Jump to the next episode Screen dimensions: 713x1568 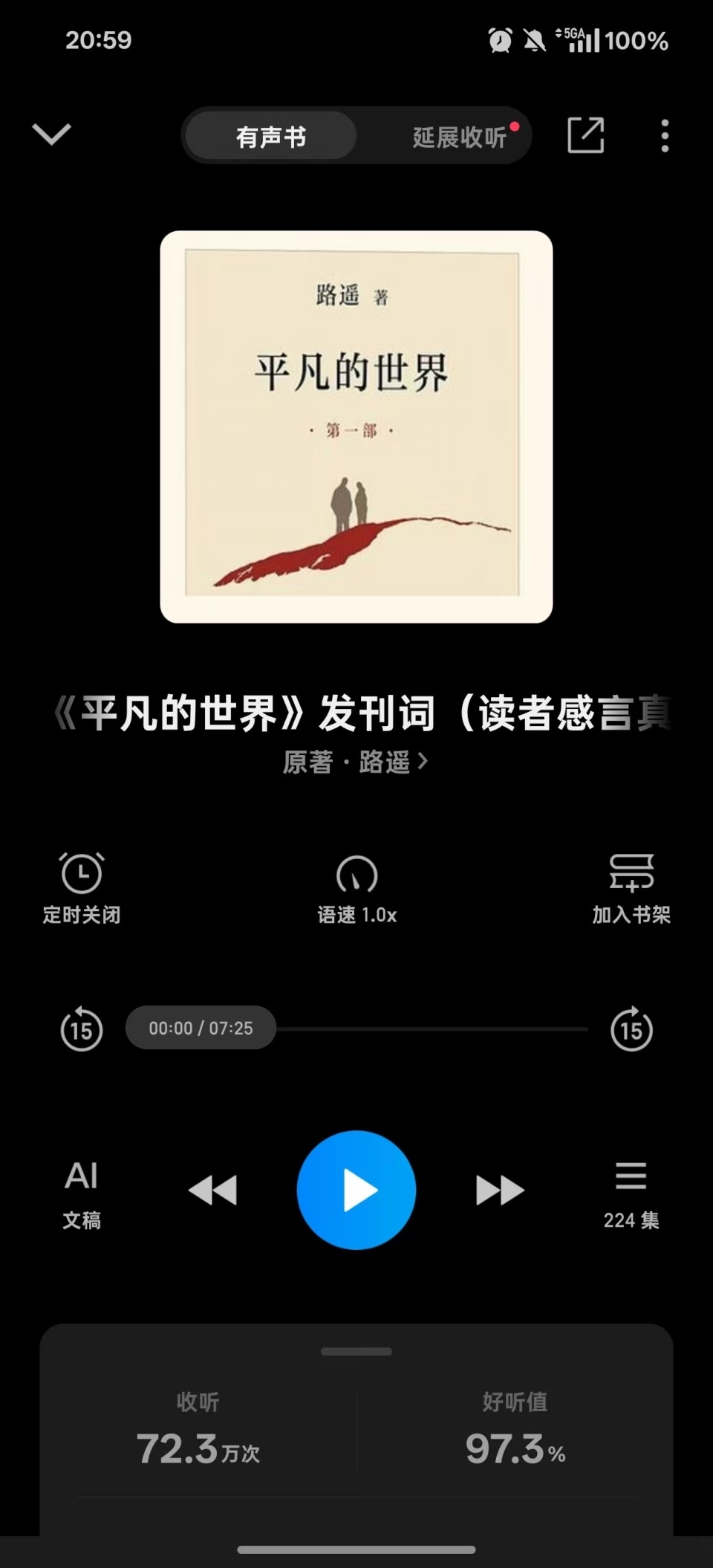click(500, 1190)
